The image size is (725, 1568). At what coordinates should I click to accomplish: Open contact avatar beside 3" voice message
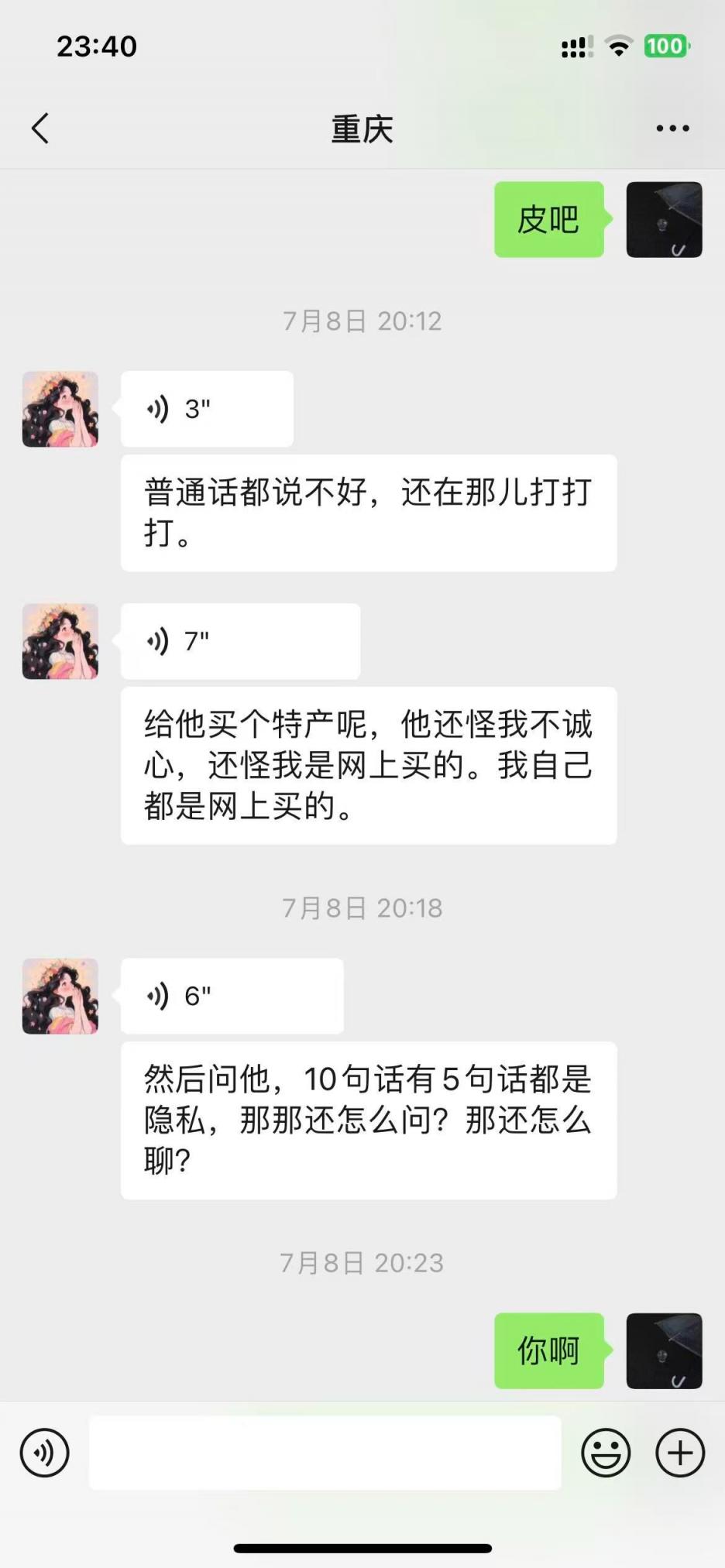point(60,409)
